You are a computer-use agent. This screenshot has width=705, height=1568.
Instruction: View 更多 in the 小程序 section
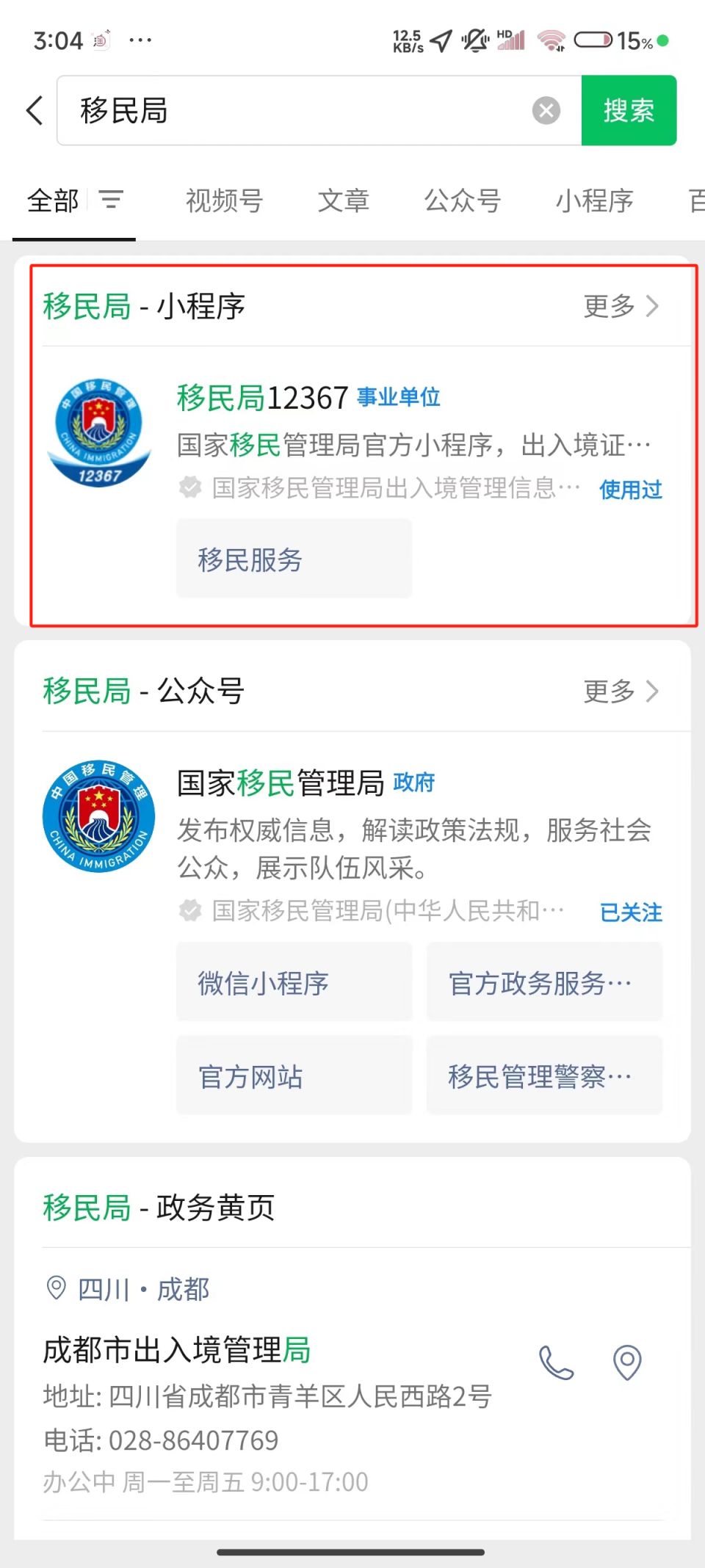click(621, 306)
